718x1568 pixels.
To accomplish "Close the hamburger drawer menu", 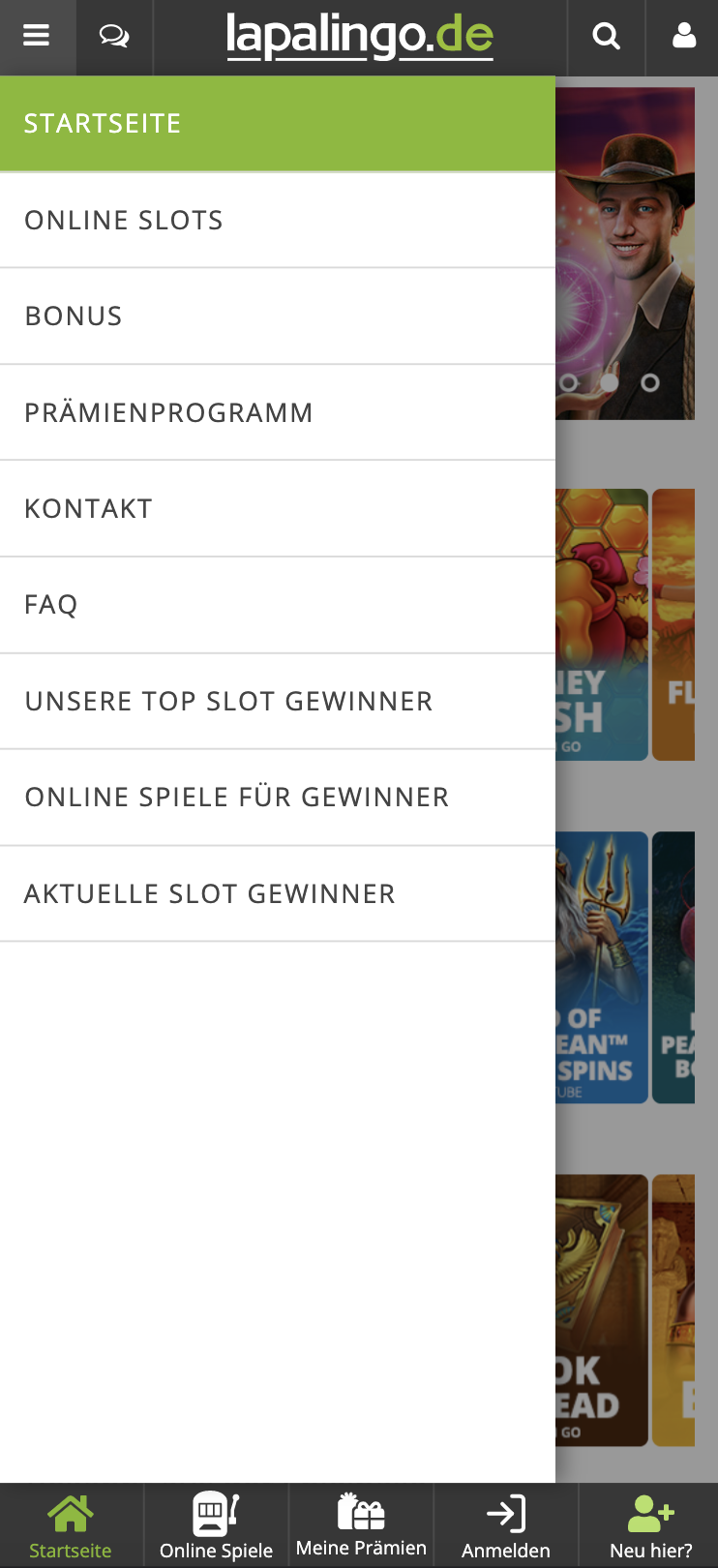I will click(37, 37).
